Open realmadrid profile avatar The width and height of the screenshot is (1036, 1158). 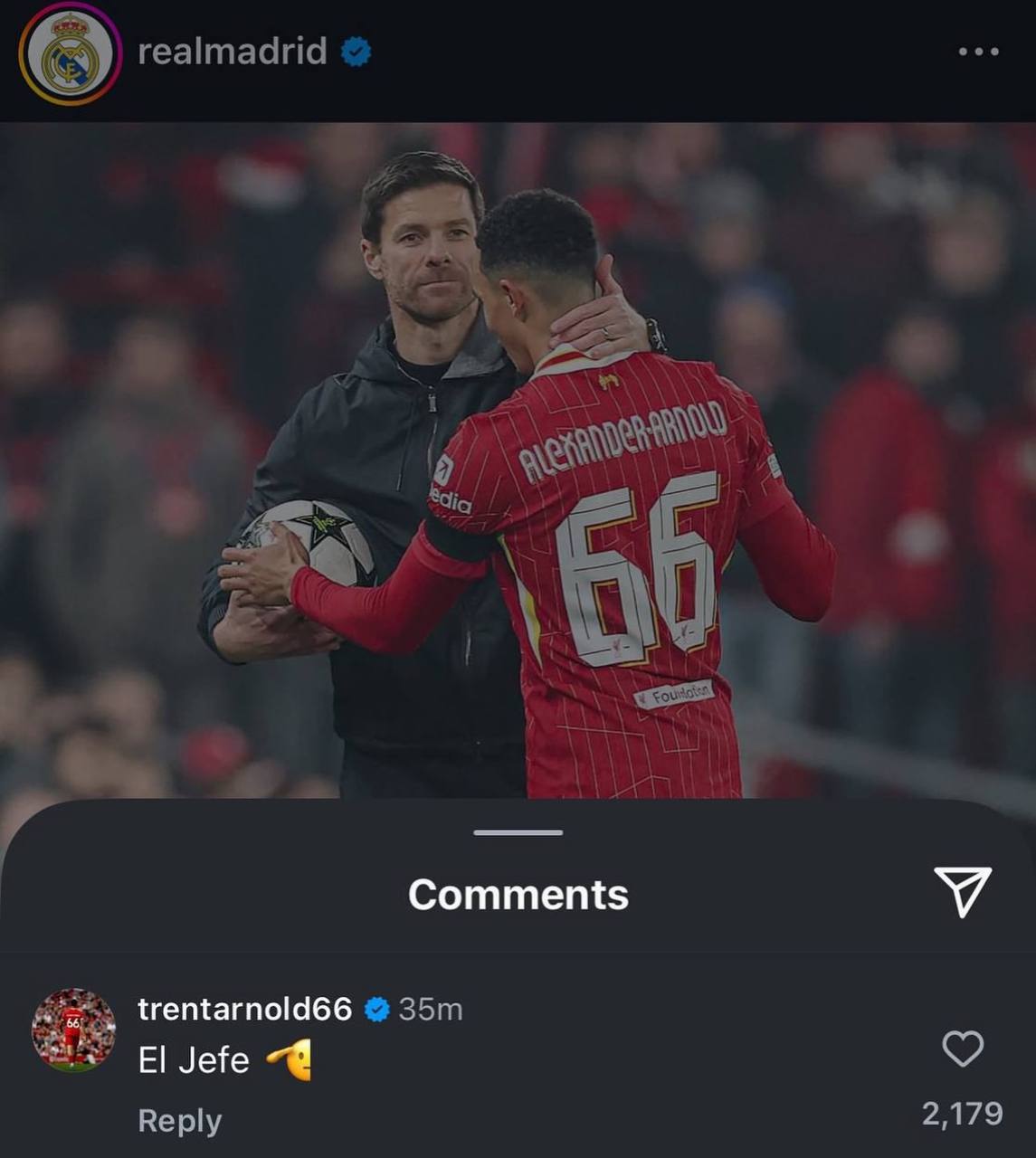(x=70, y=54)
